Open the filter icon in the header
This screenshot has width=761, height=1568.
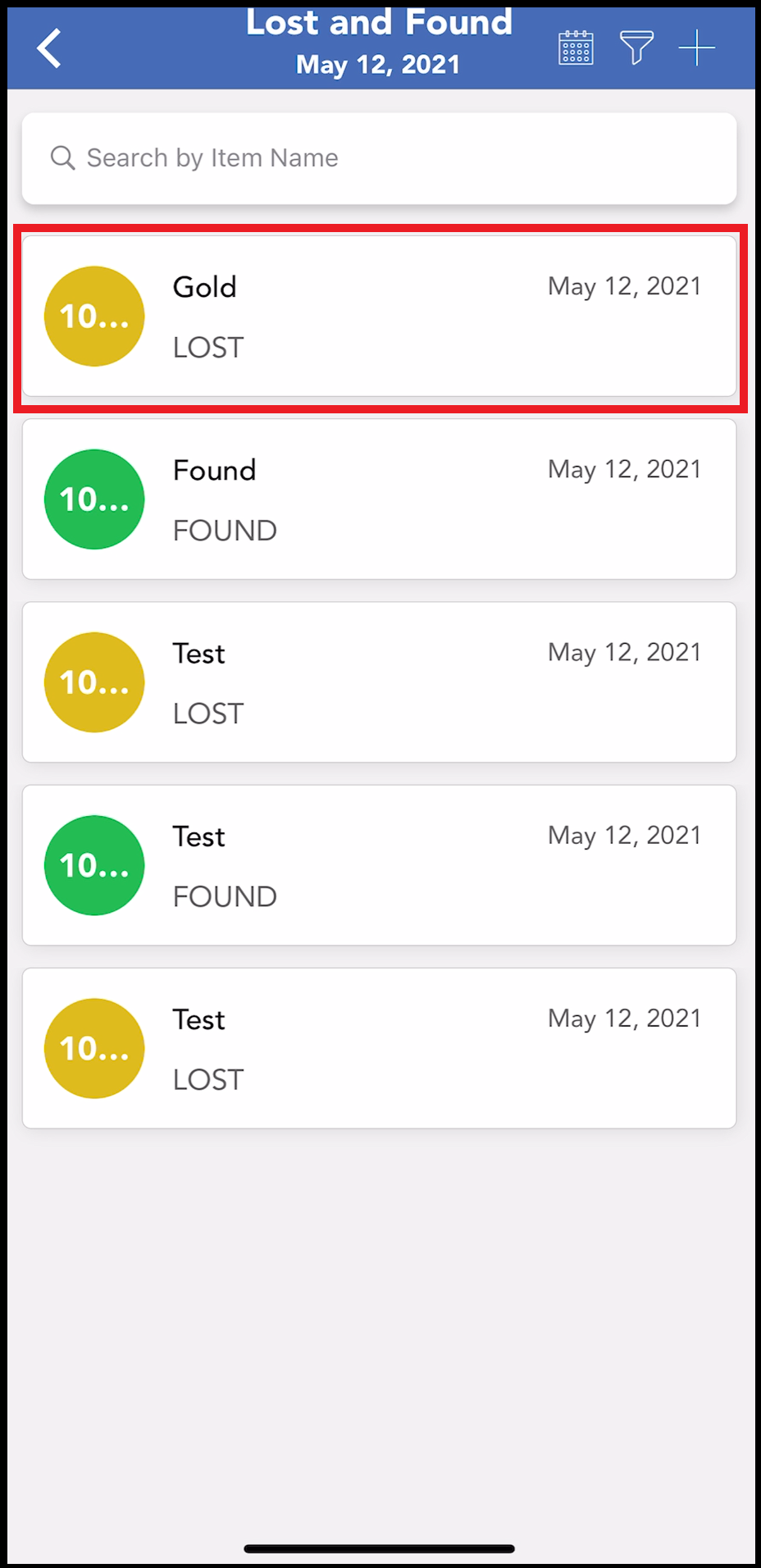[636, 48]
